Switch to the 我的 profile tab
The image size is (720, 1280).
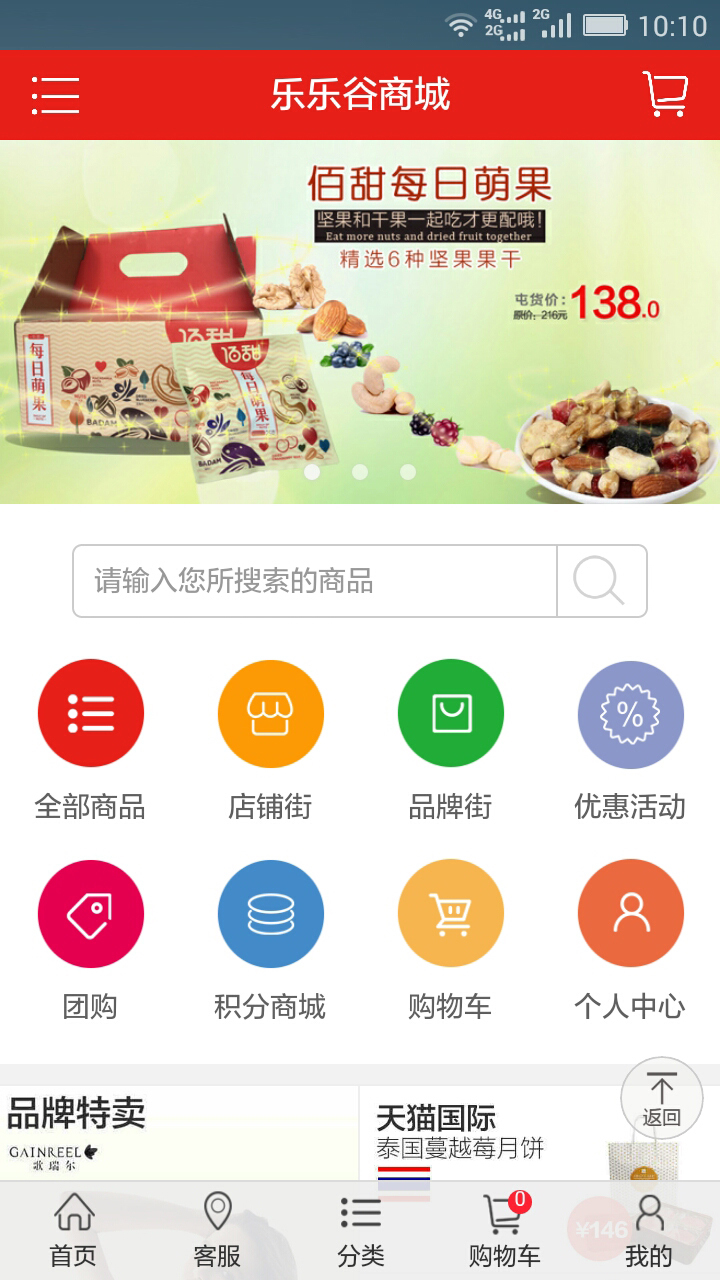tap(649, 1231)
